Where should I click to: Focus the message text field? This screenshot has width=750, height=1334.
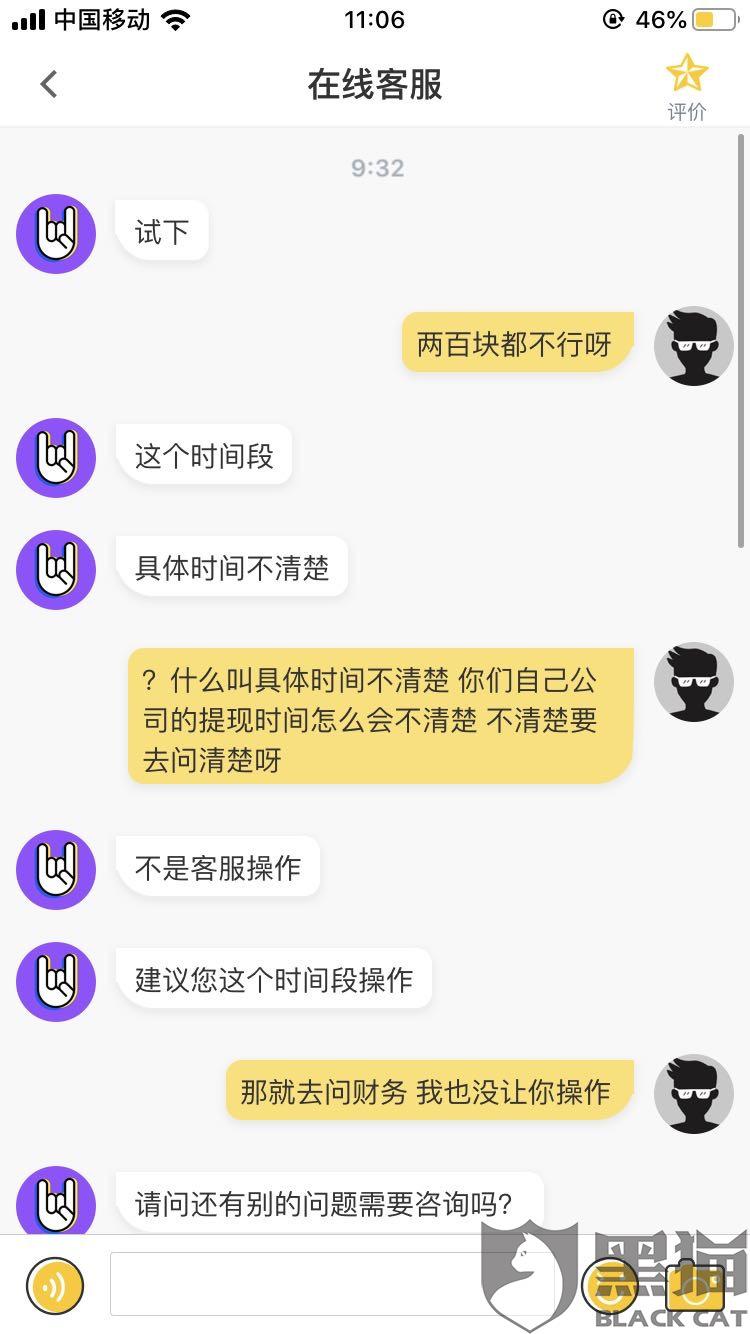pyautogui.click(x=332, y=1283)
